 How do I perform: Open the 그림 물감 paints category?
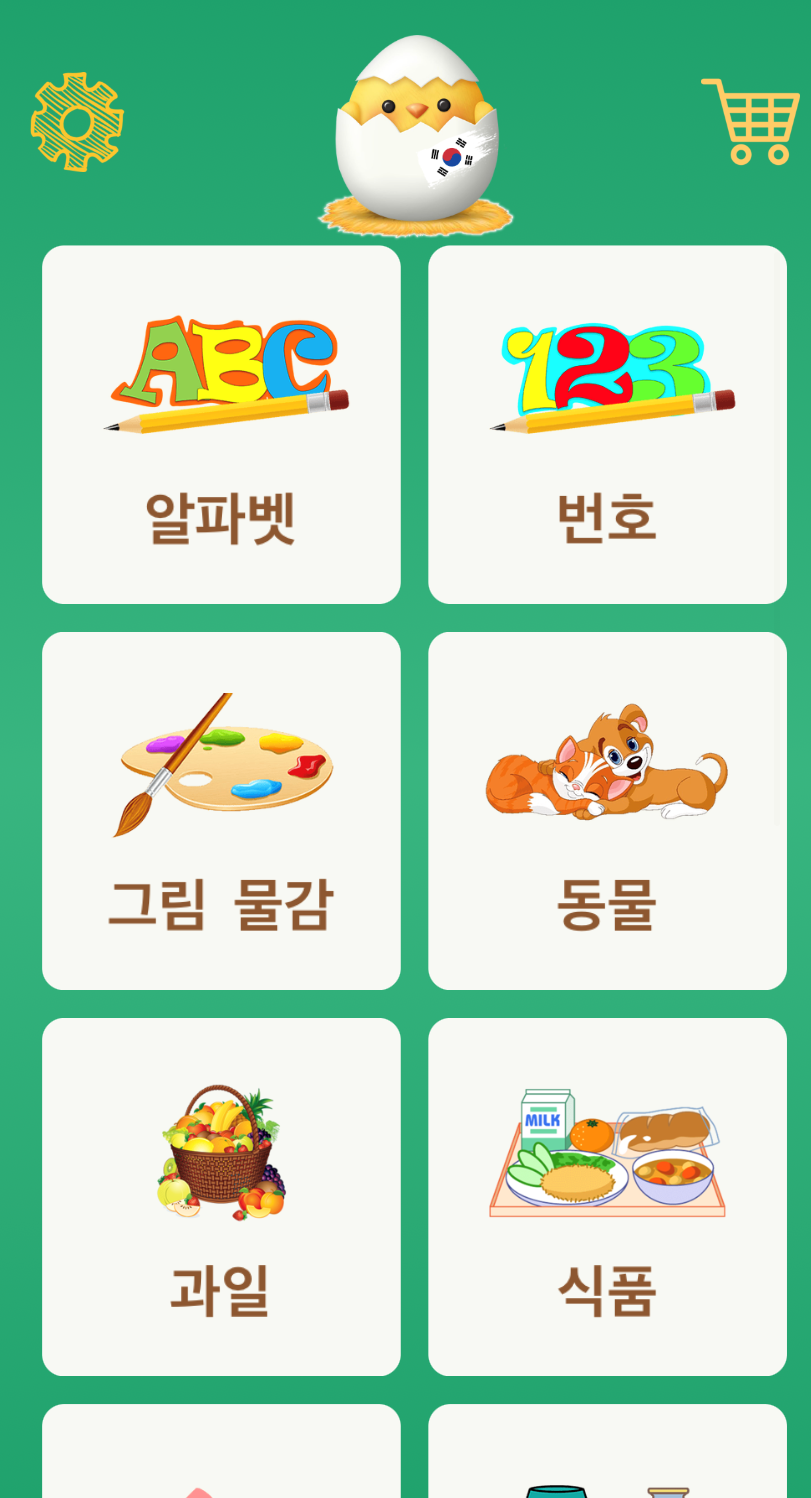point(221,811)
